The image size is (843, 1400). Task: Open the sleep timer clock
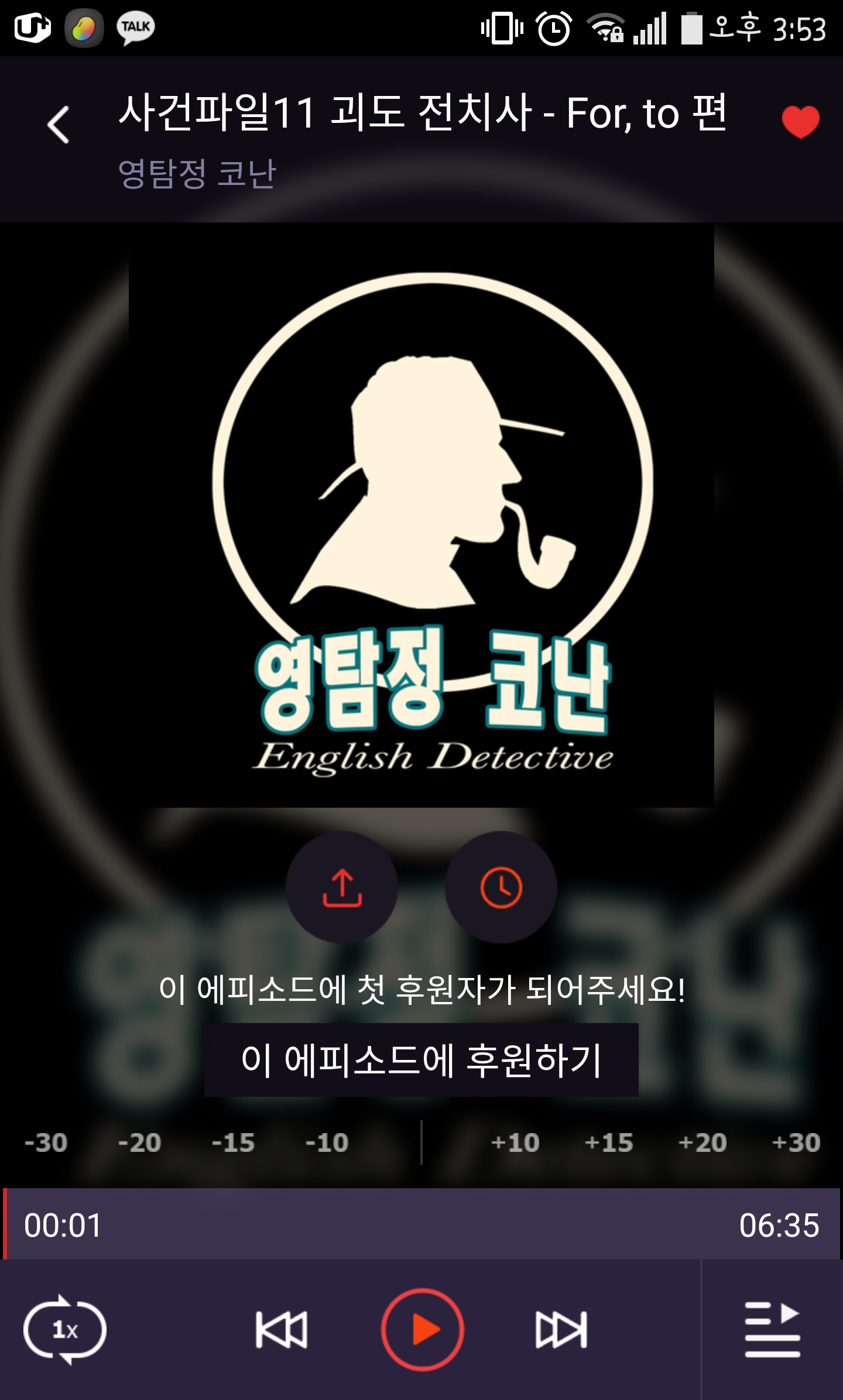click(501, 887)
